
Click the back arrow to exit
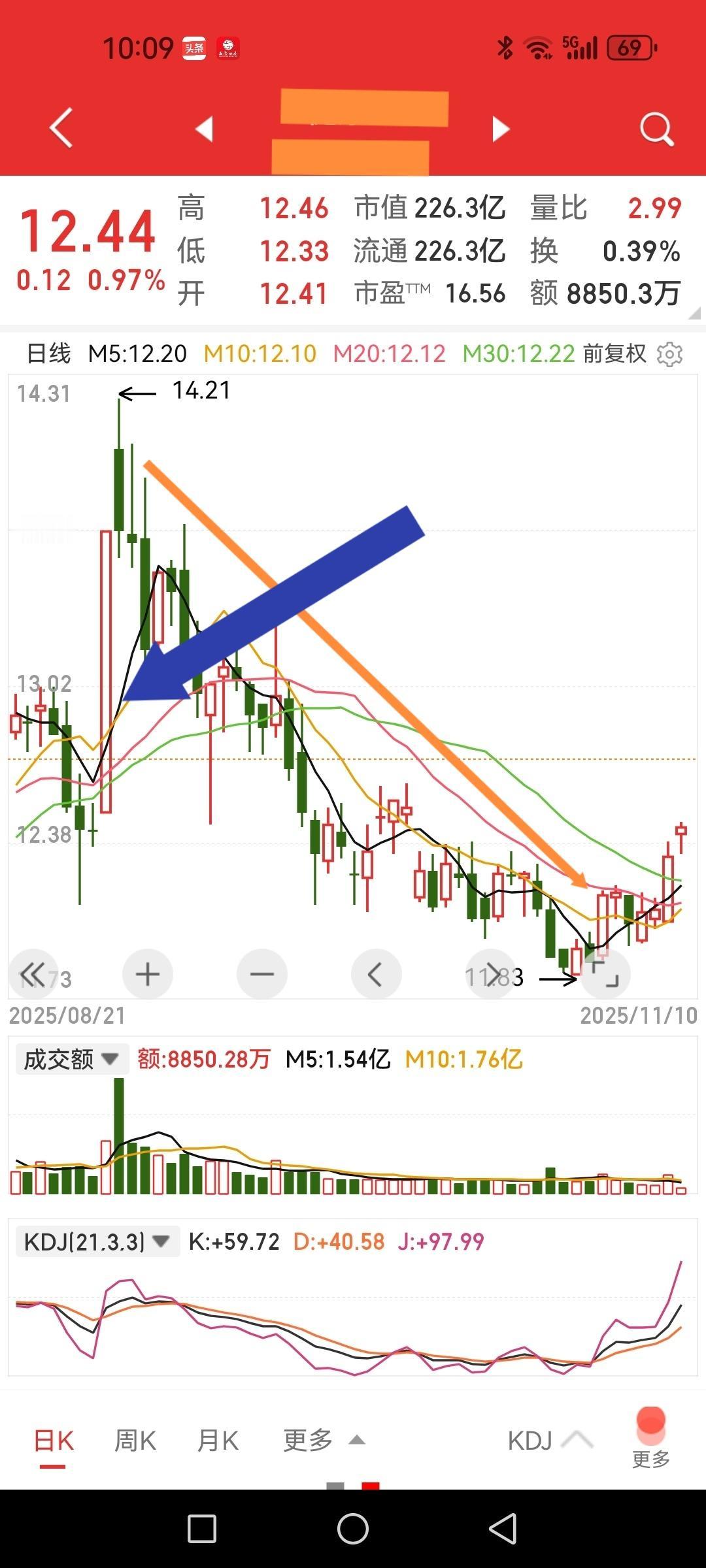pos(60,129)
